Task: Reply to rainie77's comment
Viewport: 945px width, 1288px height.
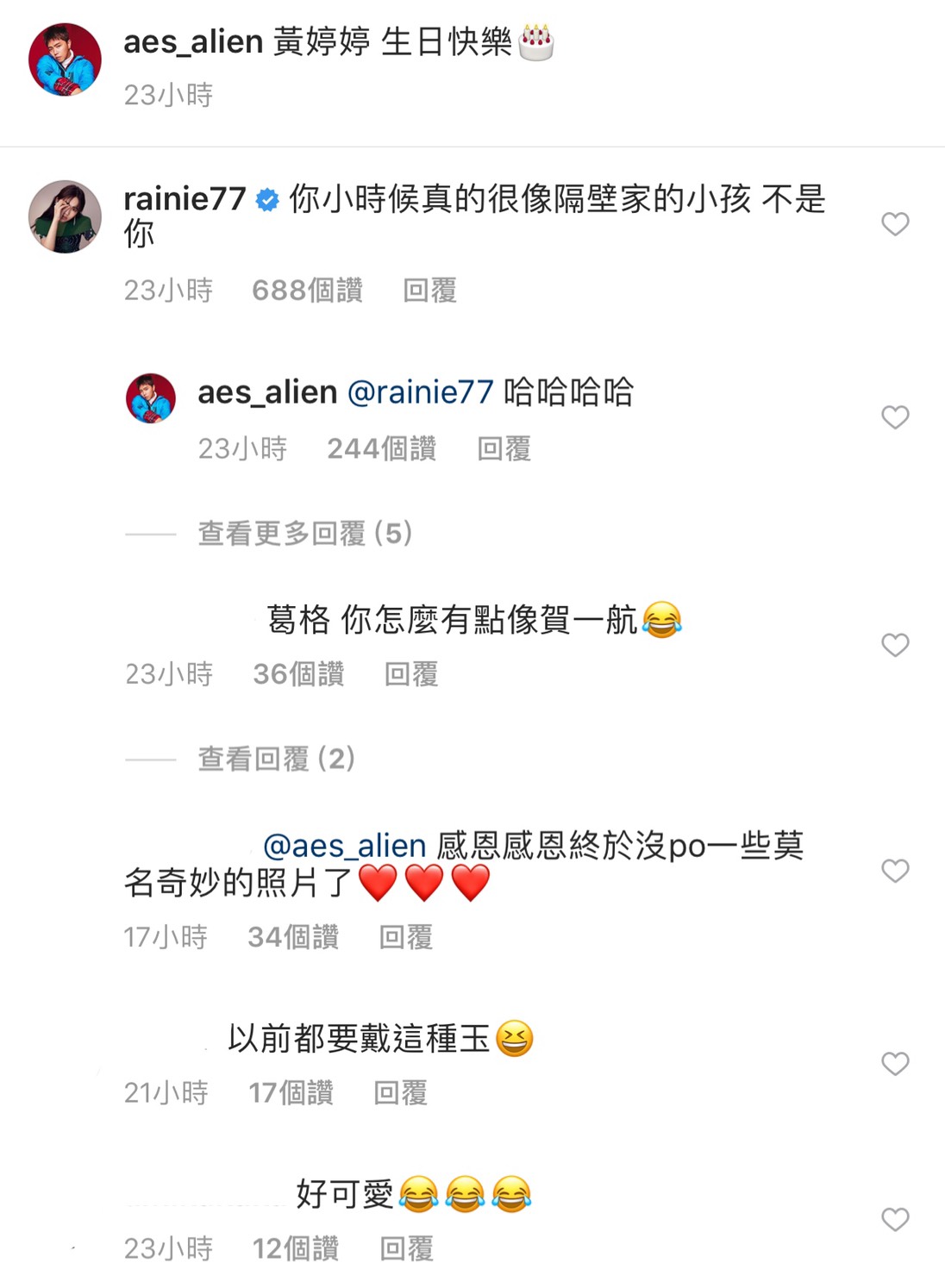Action: [x=429, y=291]
